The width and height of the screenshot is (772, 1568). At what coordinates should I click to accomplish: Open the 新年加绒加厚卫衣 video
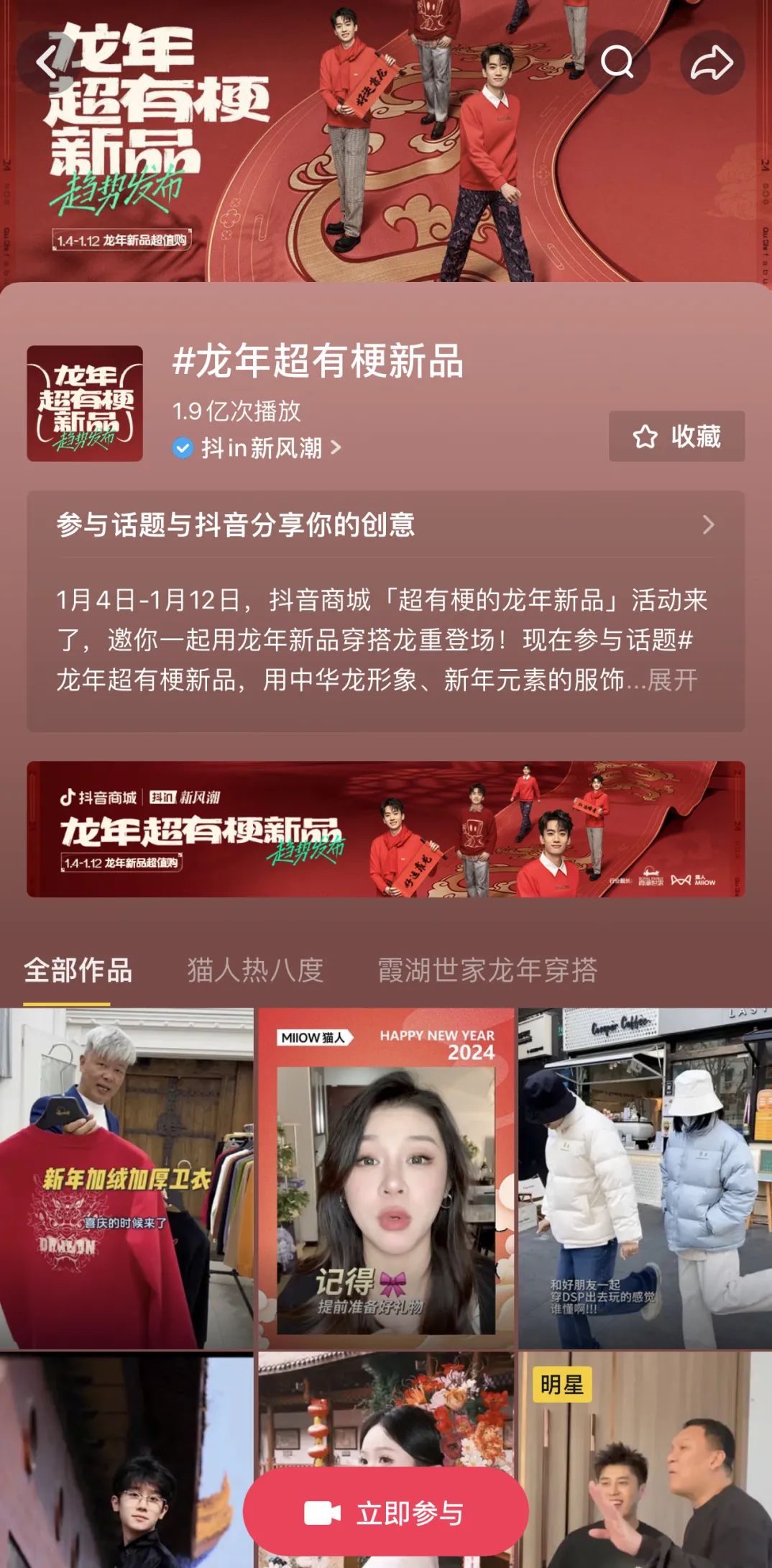pyautogui.click(x=127, y=1177)
